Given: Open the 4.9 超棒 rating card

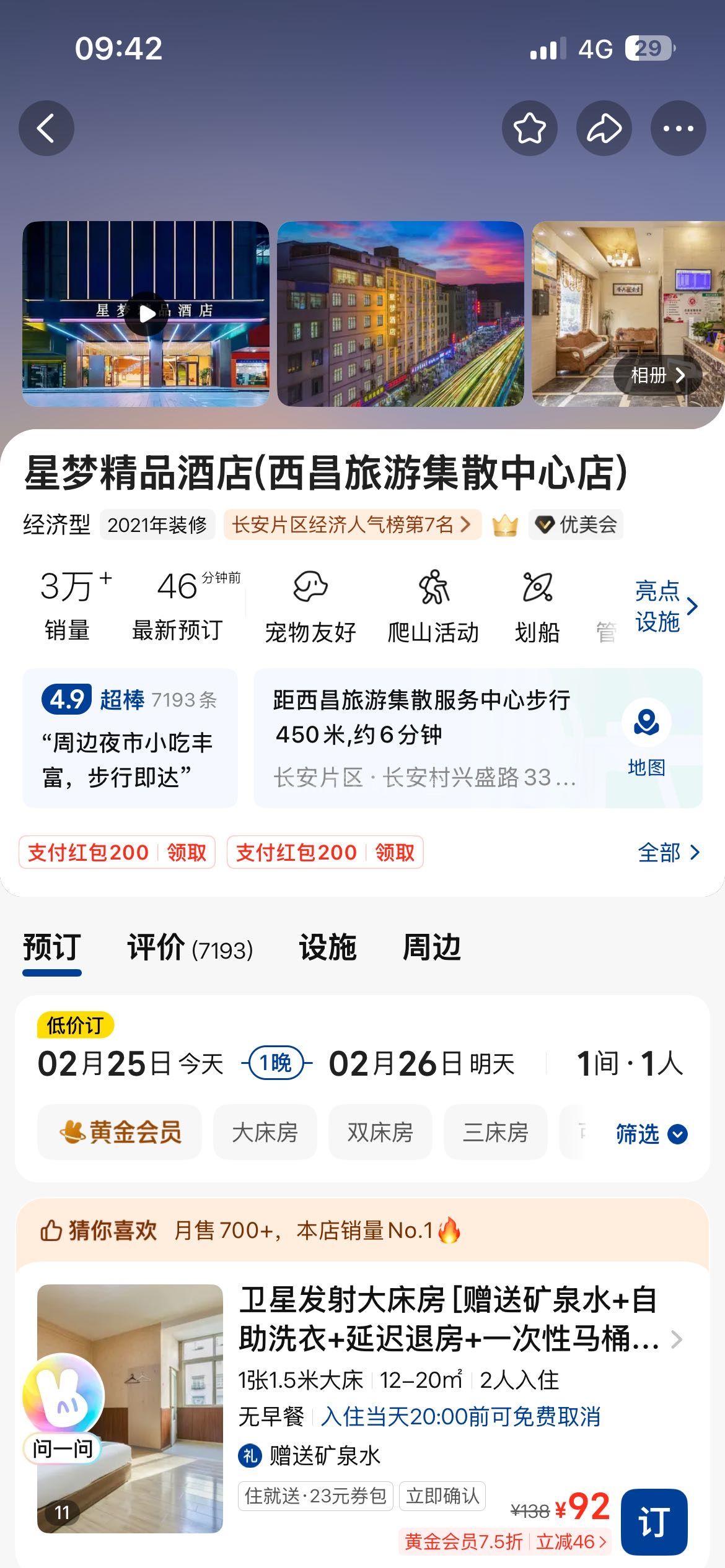Looking at the screenshot, I should 130,737.
